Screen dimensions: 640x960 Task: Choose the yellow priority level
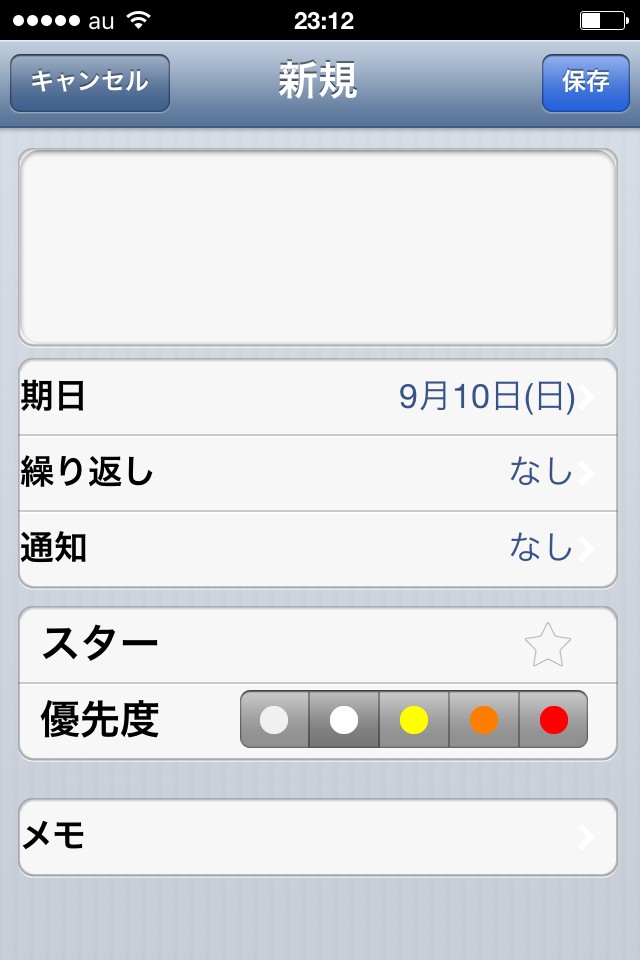pyautogui.click(x=414, y=720)
